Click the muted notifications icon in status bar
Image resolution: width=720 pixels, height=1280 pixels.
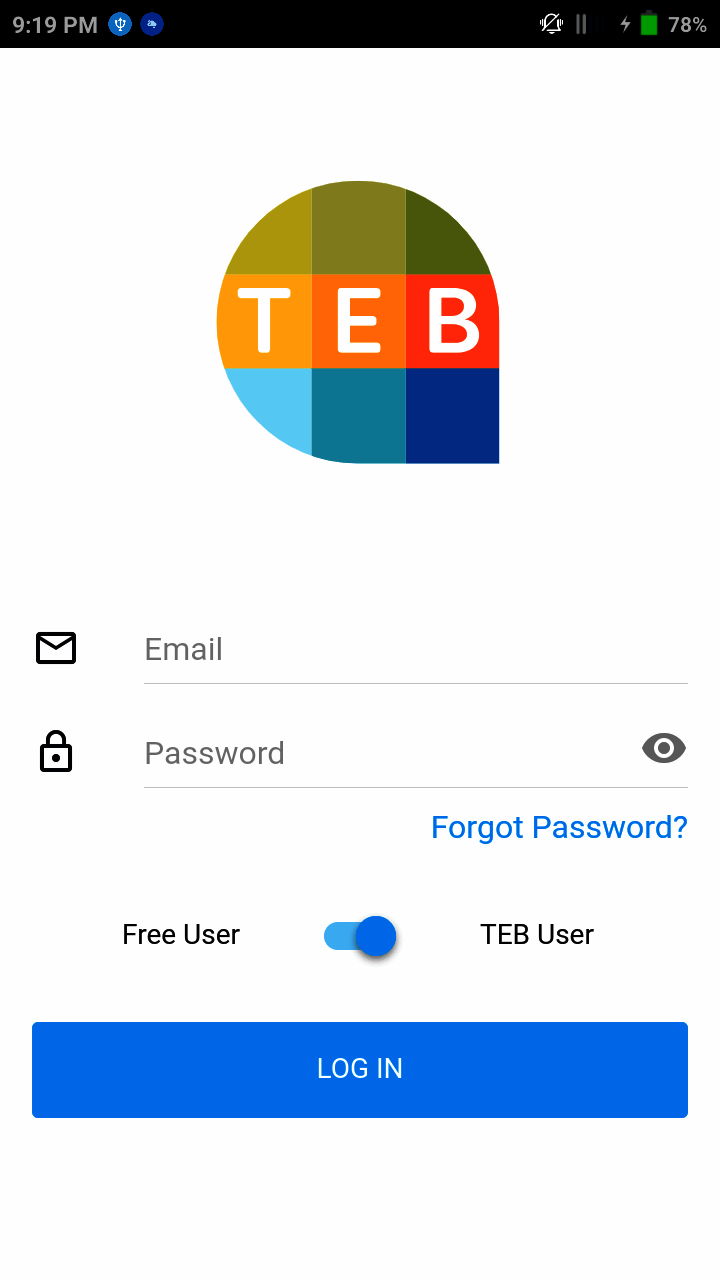tap(551, 22)
